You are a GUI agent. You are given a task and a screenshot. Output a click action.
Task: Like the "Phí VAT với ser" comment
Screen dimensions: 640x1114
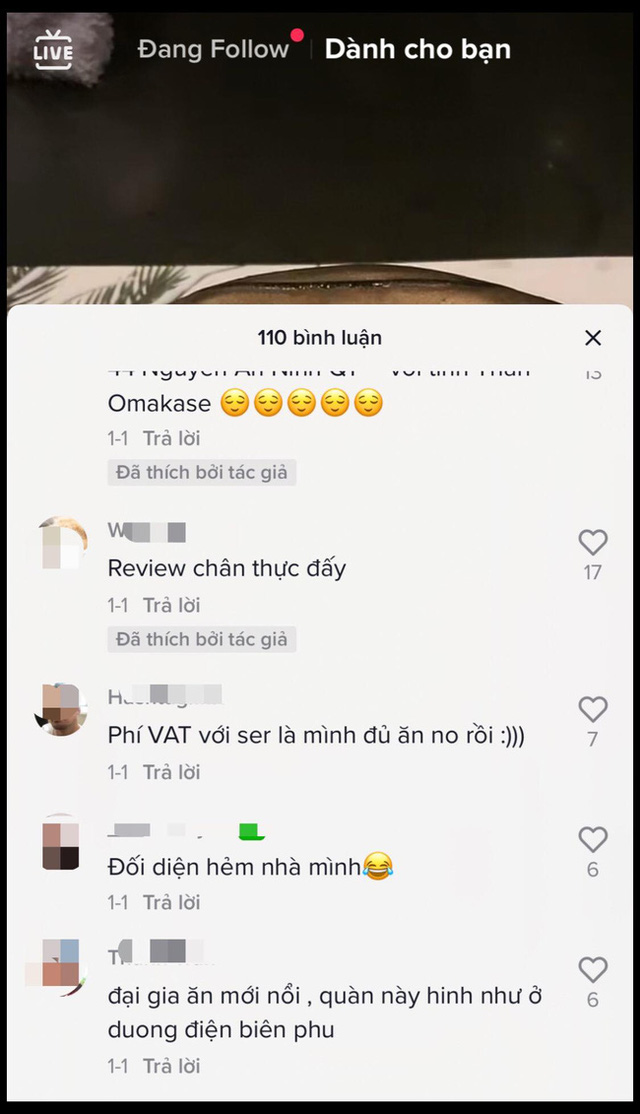(x=592, y=709)
